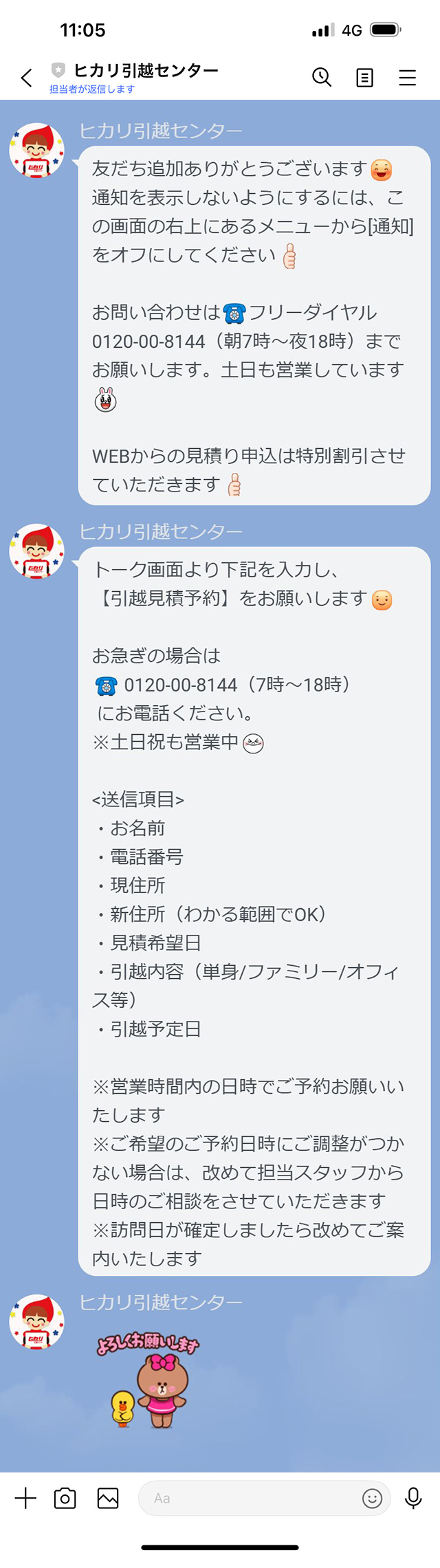Open the notes list icon

(x=364, y=78)
